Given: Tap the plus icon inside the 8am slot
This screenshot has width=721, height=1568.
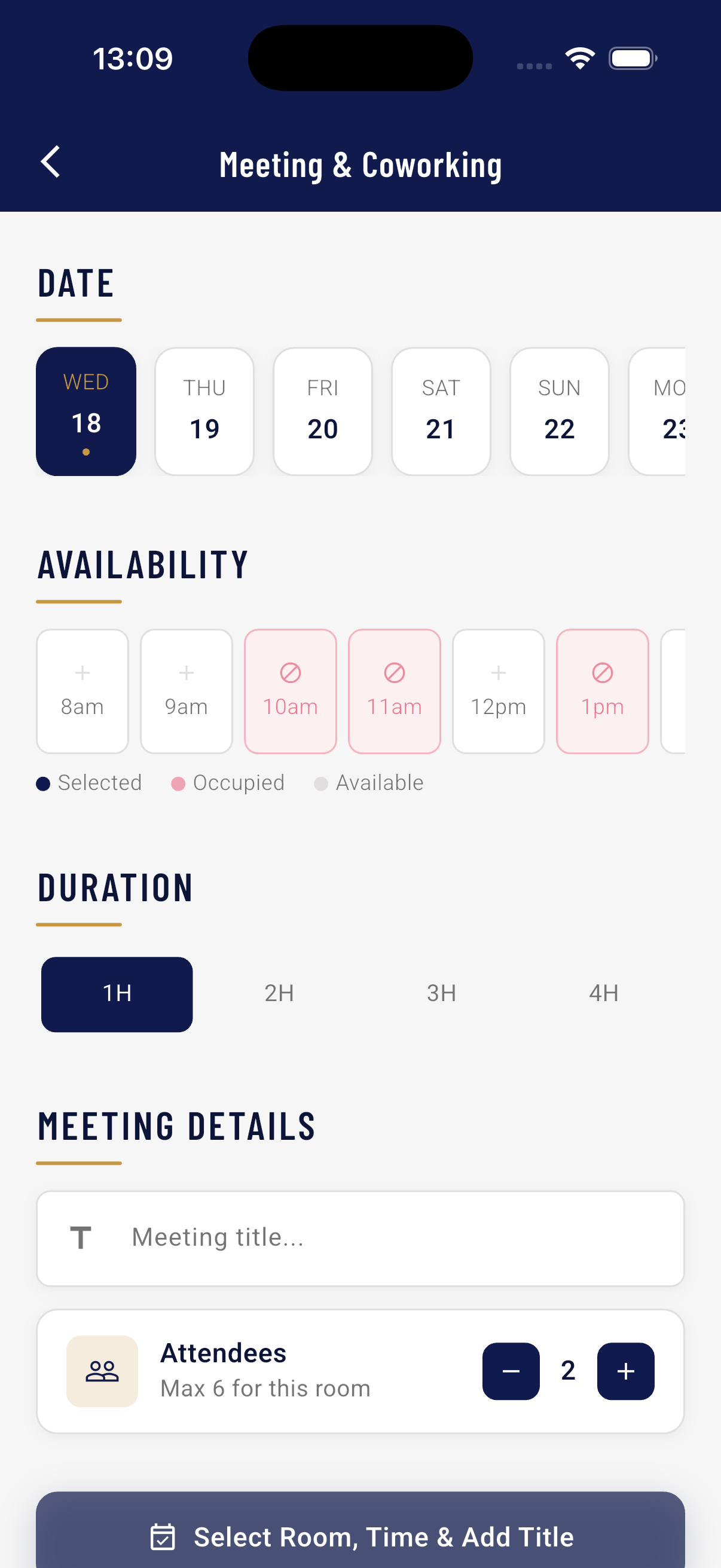Looking at the screenshot, I should [82, 673].
